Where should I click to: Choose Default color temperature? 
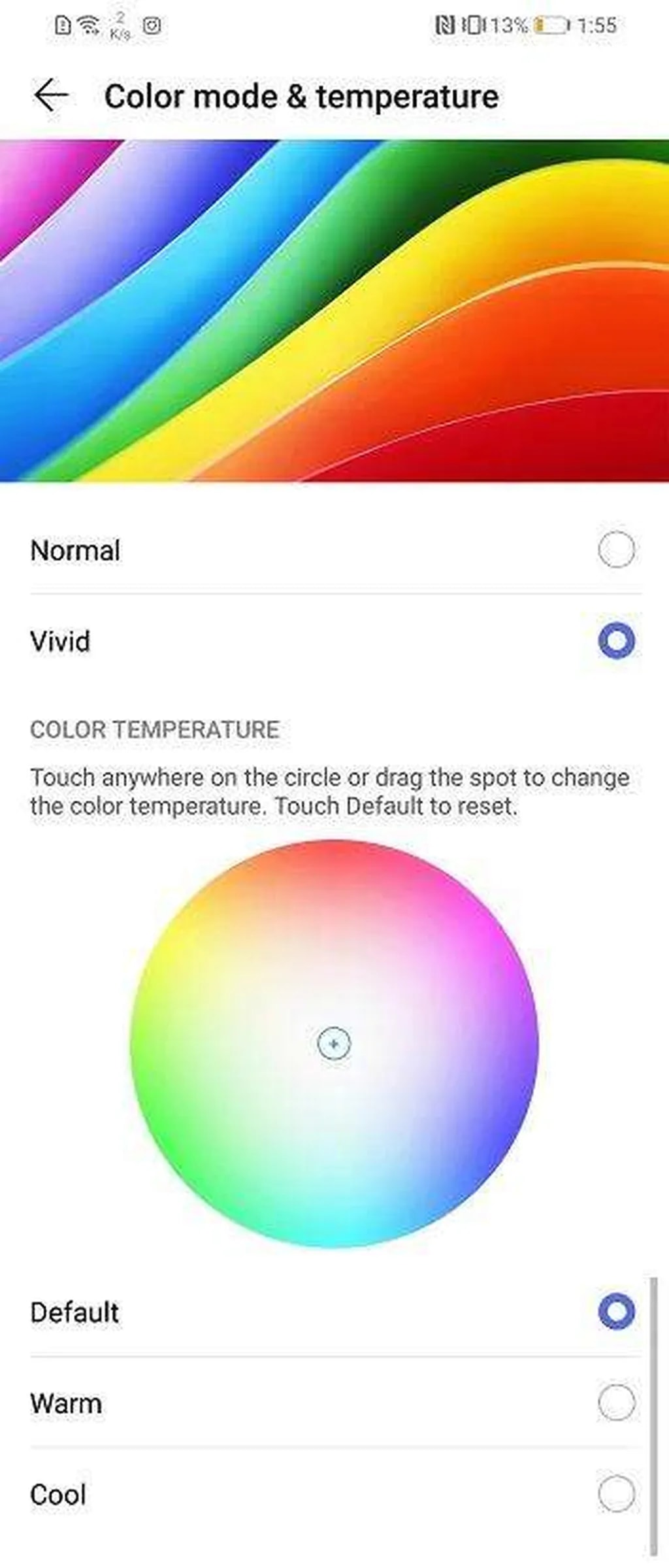point(615,1311)
